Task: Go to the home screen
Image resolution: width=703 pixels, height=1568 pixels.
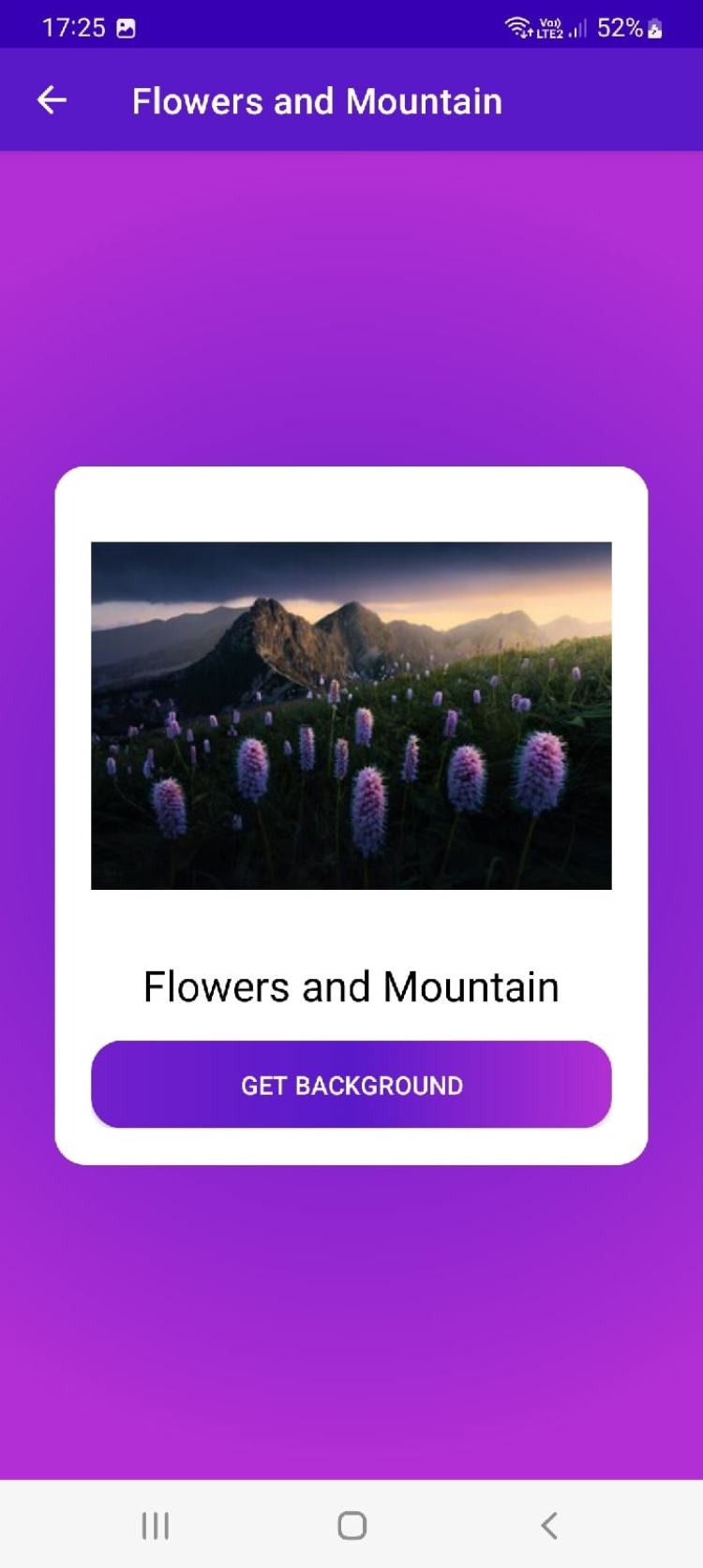Action: coord(351,1526)
